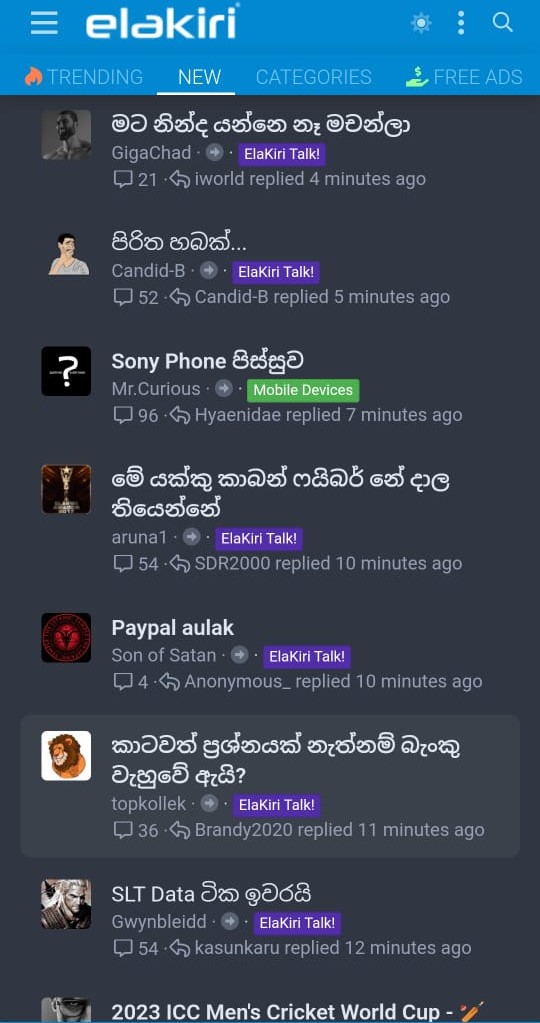The image size is (540, 1023).
Task: Open the three-dot overflow menu
Action: pyautogui.click(x=461, y=23)
